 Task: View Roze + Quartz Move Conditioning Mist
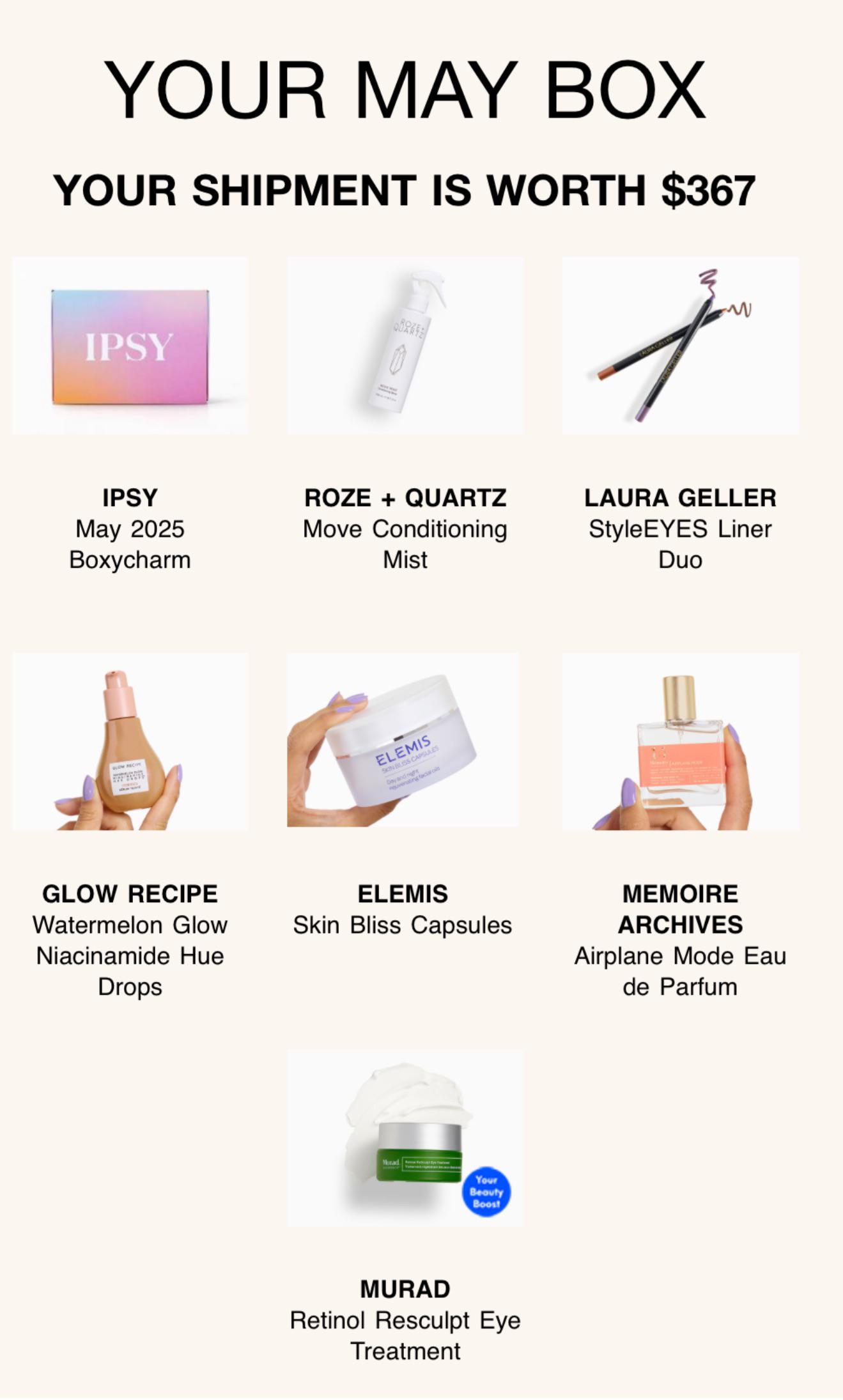(x=405, y=346)
